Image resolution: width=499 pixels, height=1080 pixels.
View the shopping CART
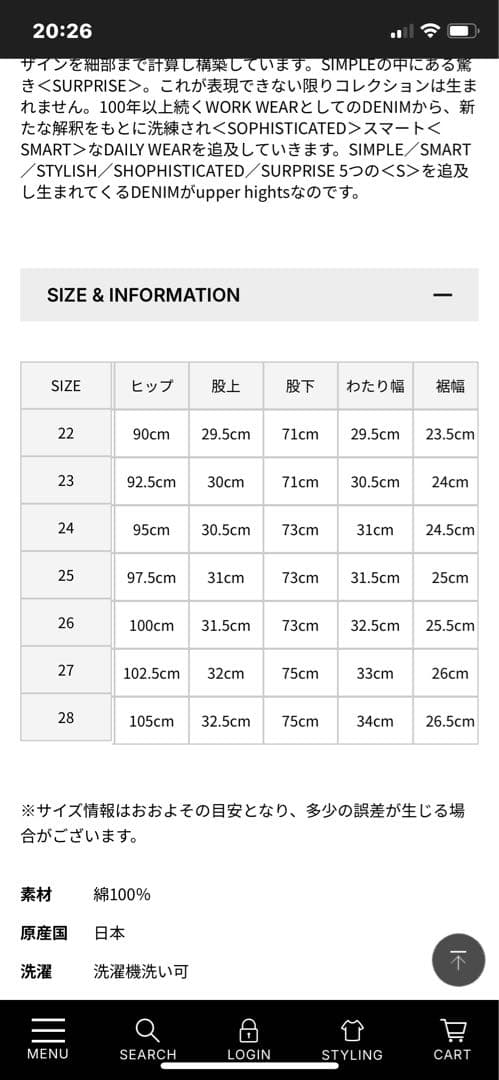[x=452, y=1039]
